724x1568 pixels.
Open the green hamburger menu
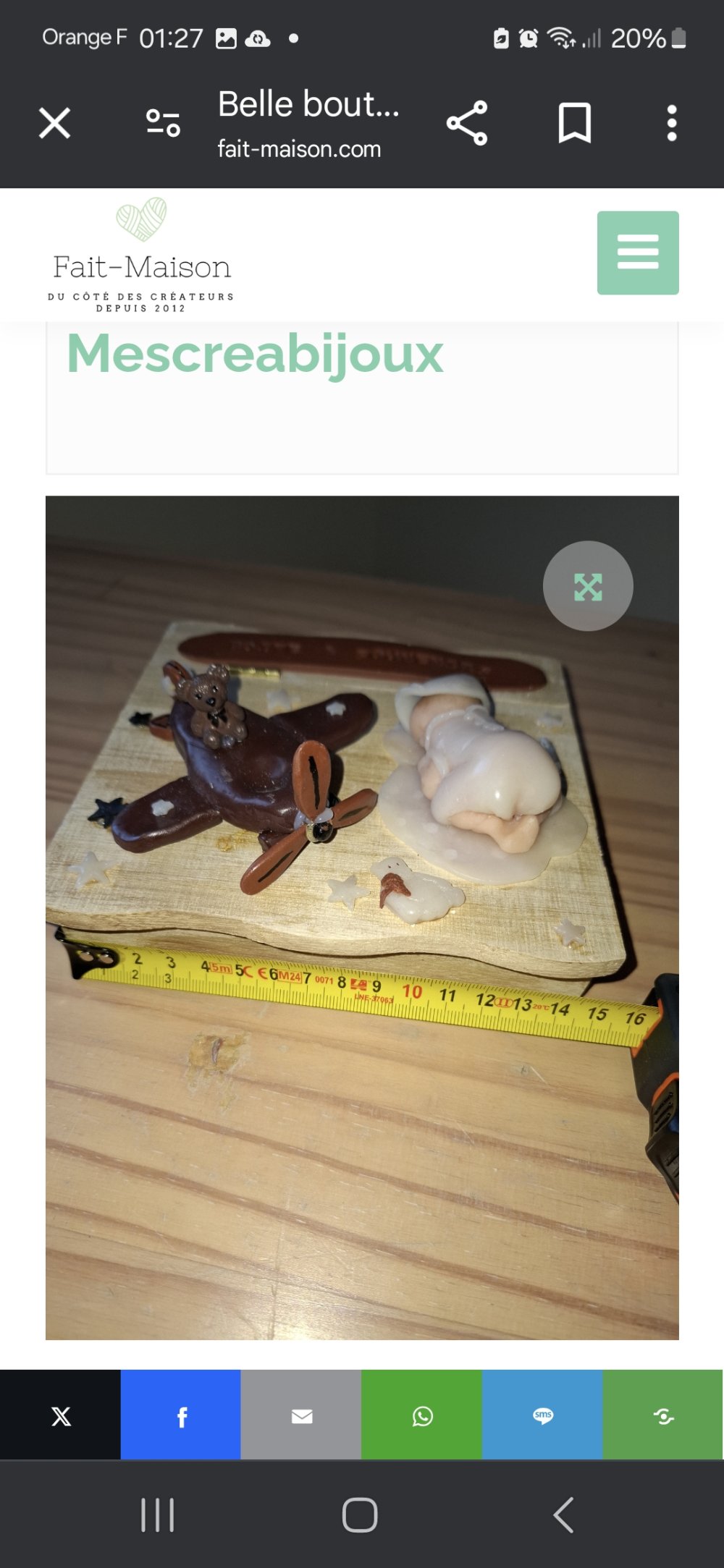(638, 253)
